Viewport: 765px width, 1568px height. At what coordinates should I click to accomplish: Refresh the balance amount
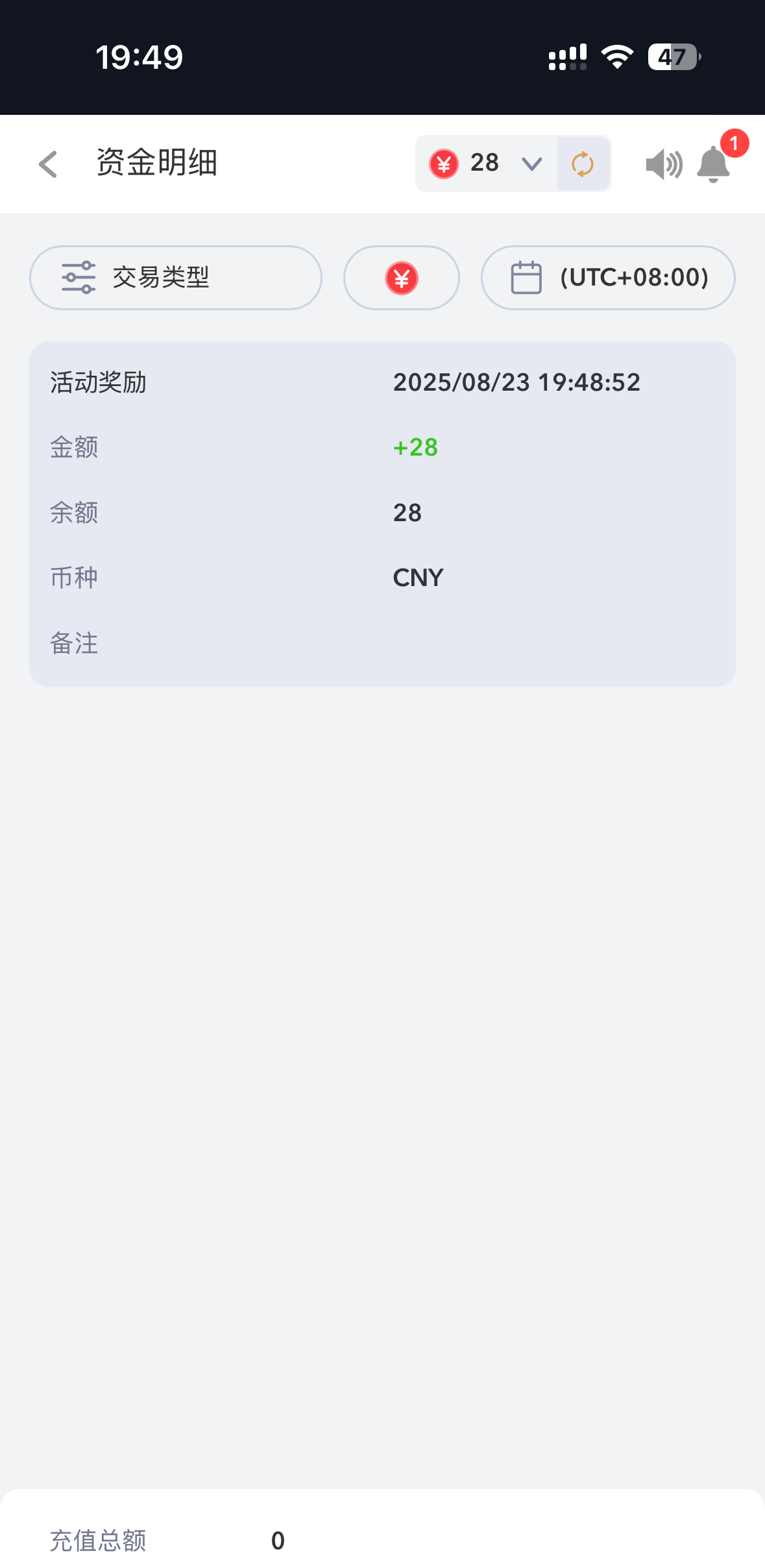[583, 164]
